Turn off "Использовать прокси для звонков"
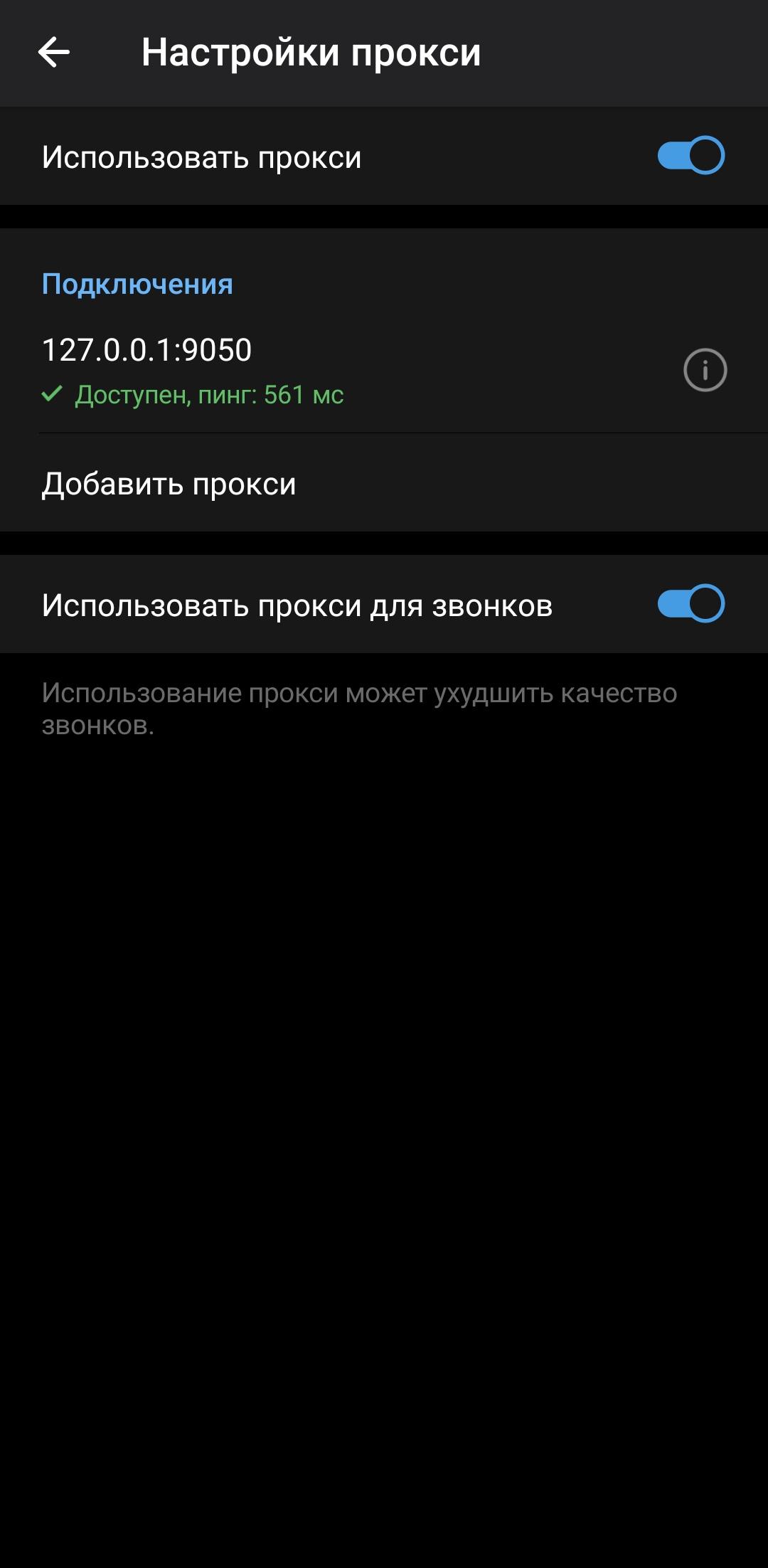Screen dimensions: 768x1568 coord(690,604)
